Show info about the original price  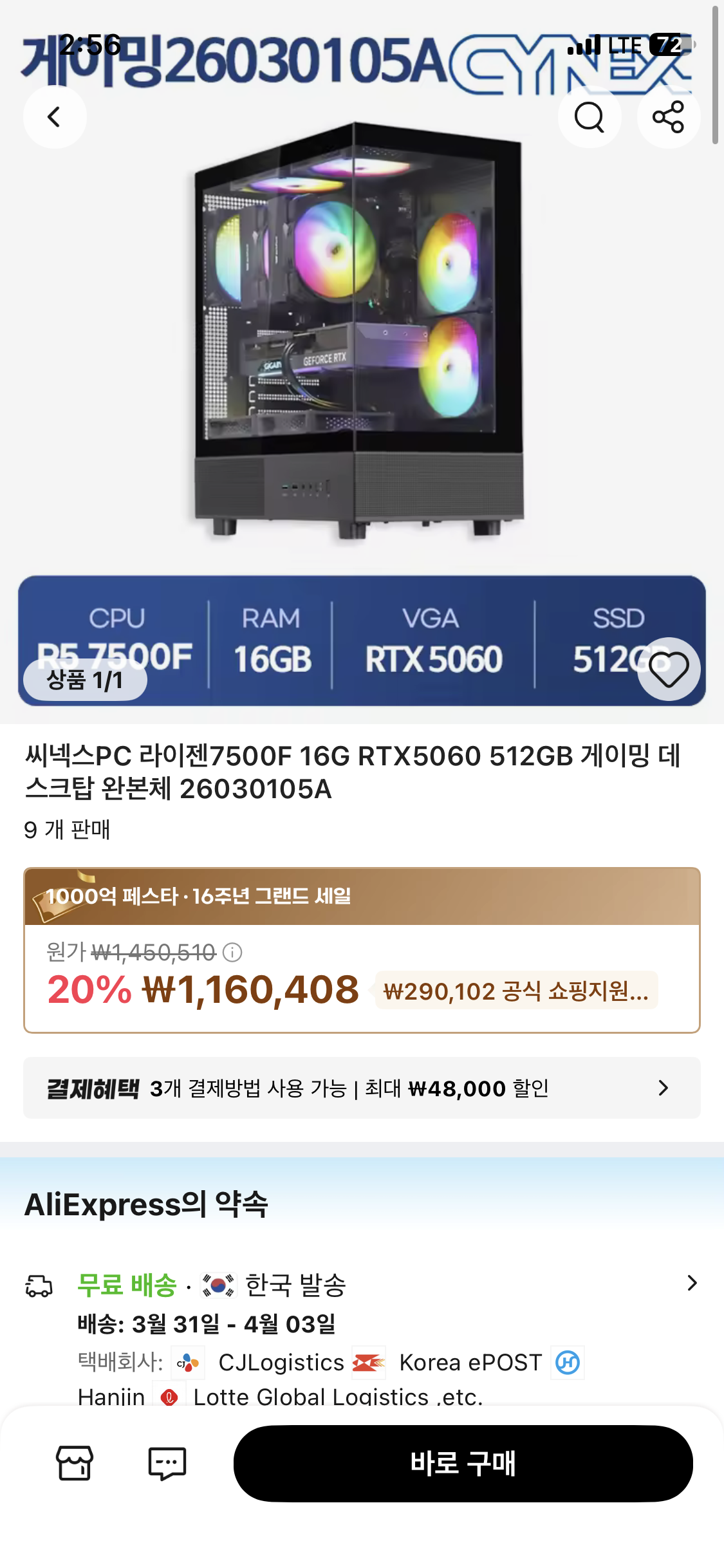pos(232,952)
